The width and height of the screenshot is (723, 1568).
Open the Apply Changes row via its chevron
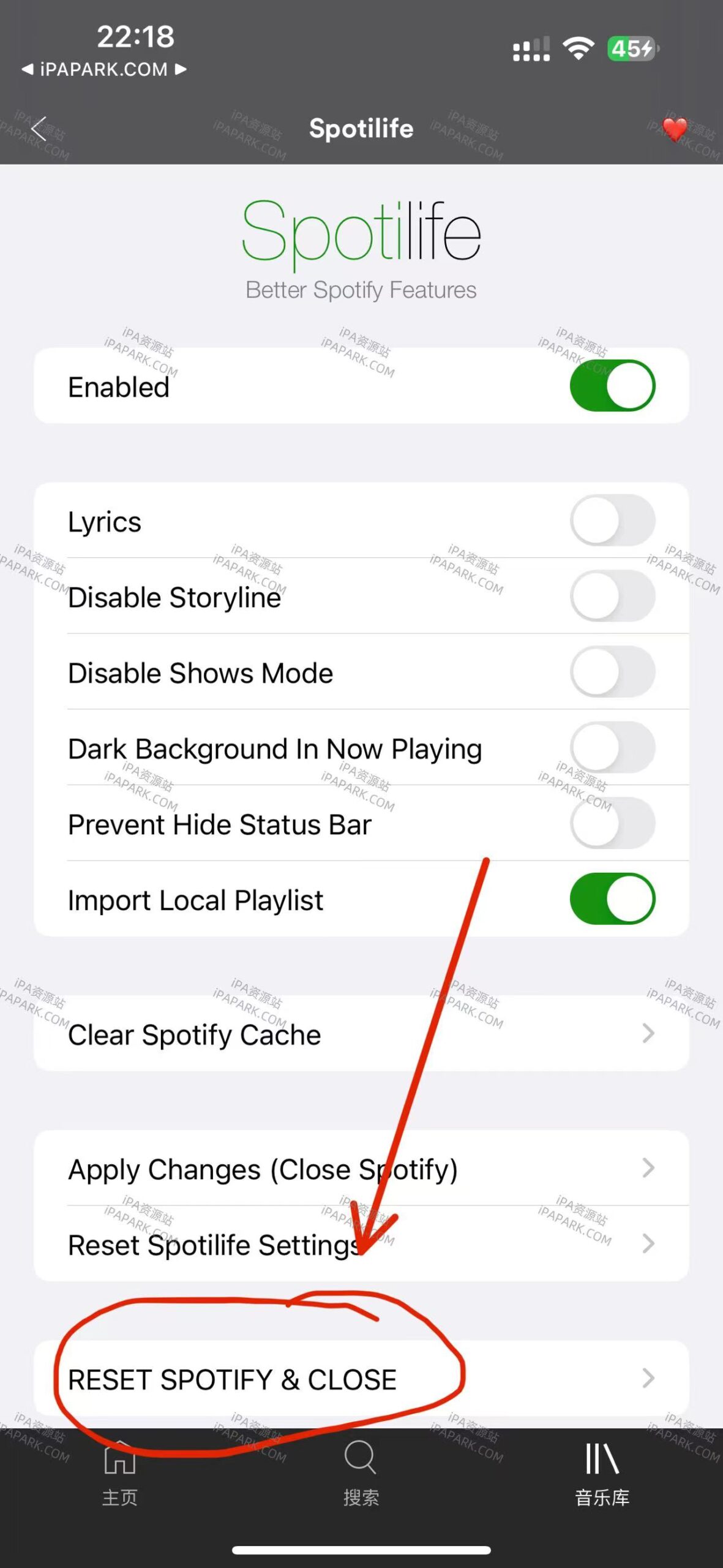[648, 1168]
